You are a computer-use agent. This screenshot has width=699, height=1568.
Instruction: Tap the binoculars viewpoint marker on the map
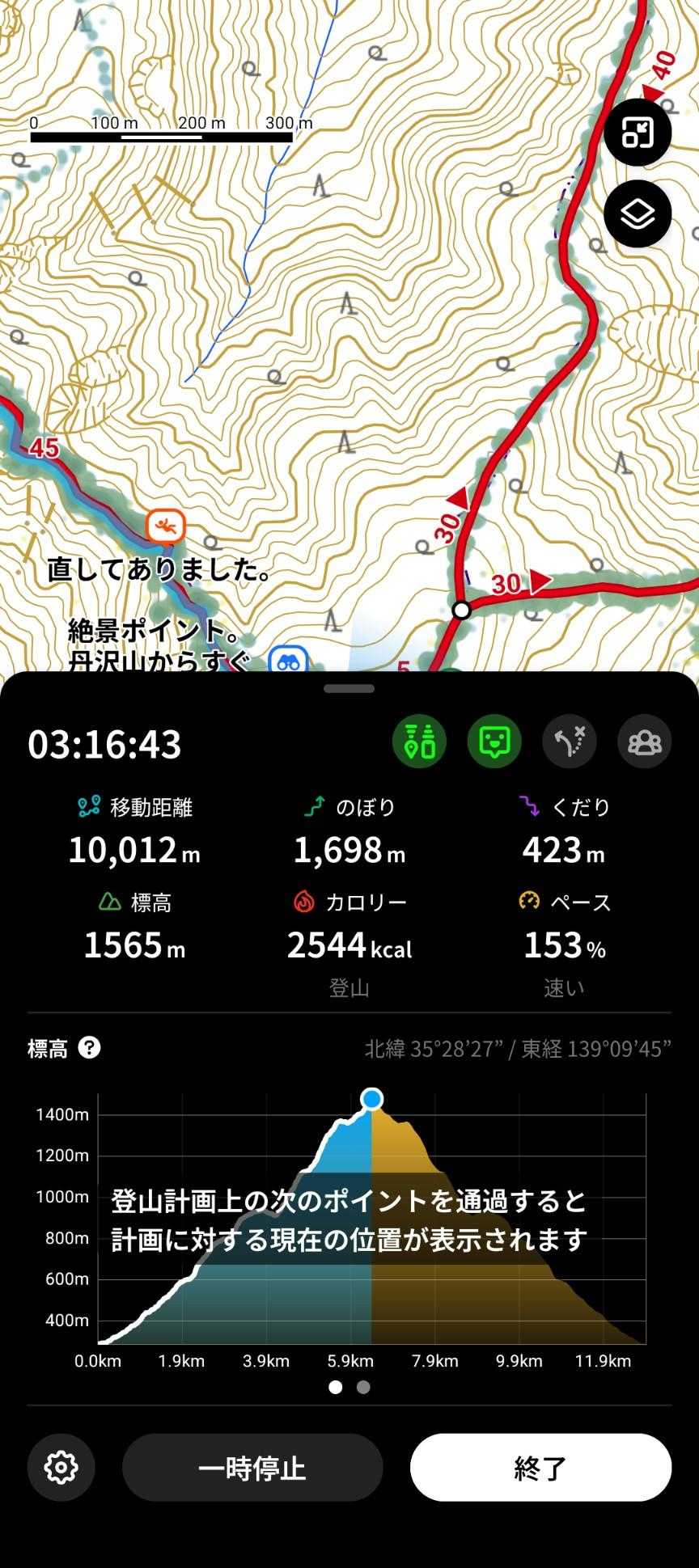tap(289, 660)
